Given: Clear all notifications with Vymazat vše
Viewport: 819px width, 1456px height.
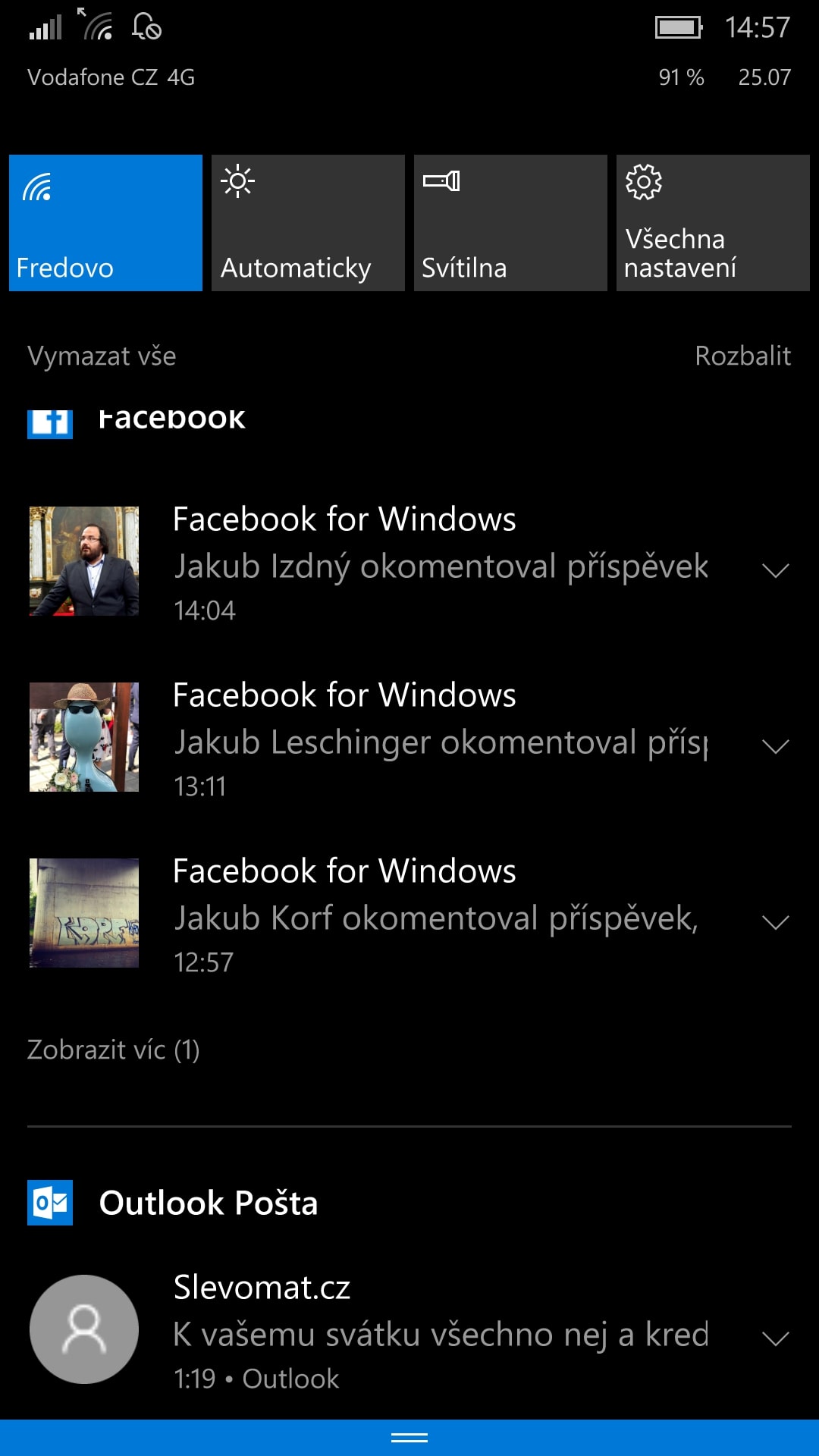Looking at the screenshot, I should pyautogui.click(x=102, y=356).
